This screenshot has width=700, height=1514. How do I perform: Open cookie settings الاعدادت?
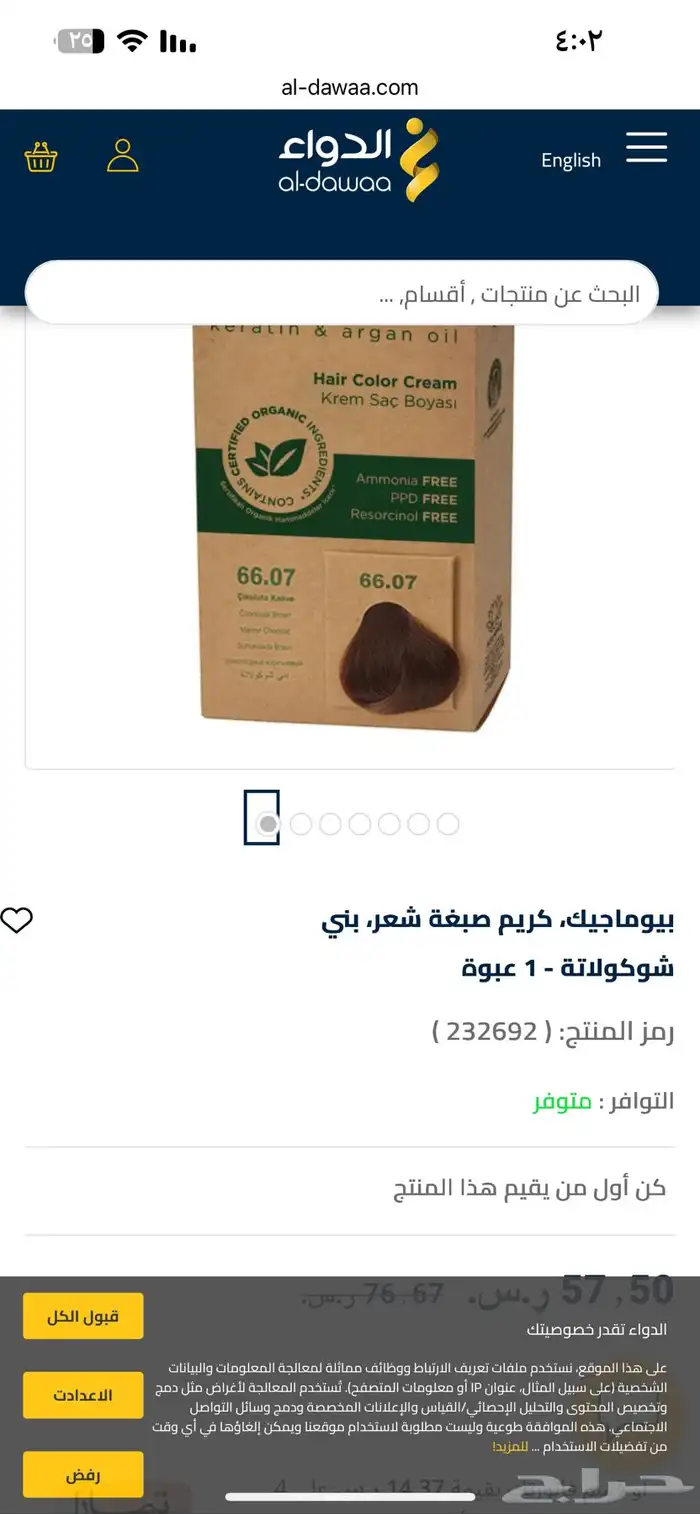coord(83,1395)
